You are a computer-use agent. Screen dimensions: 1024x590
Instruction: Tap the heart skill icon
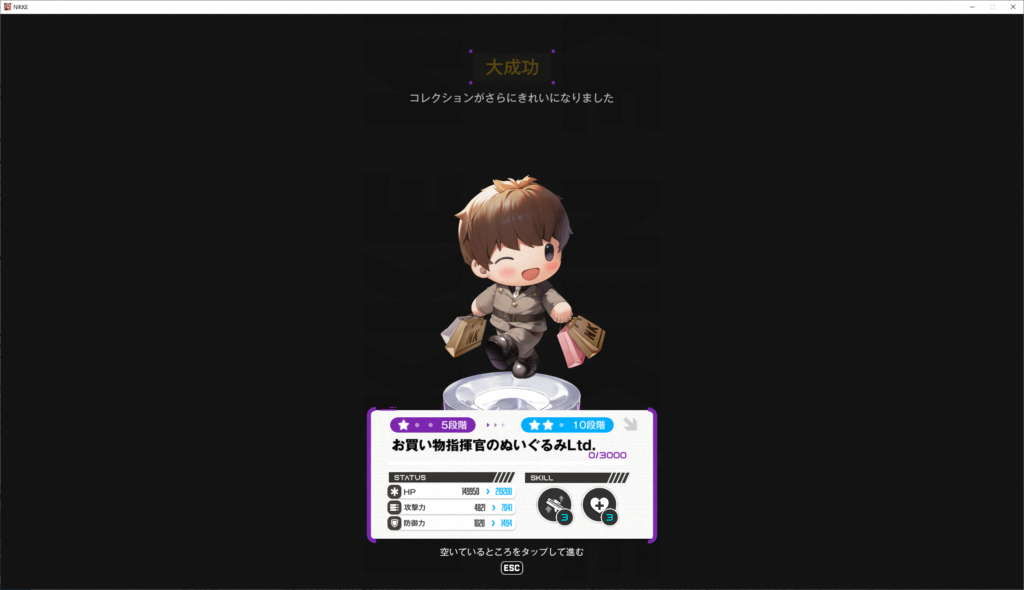coord(599,504)
